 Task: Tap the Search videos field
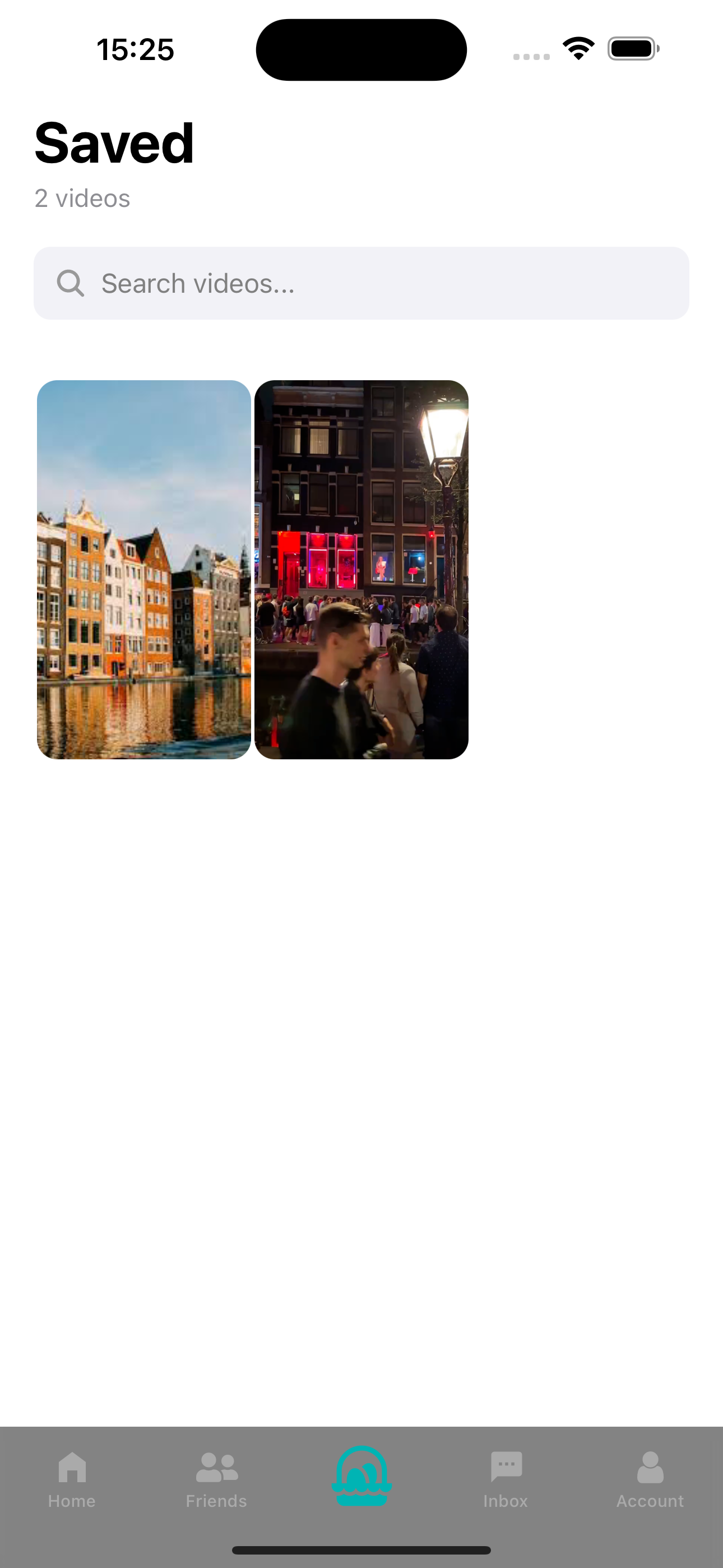(361, 283)
